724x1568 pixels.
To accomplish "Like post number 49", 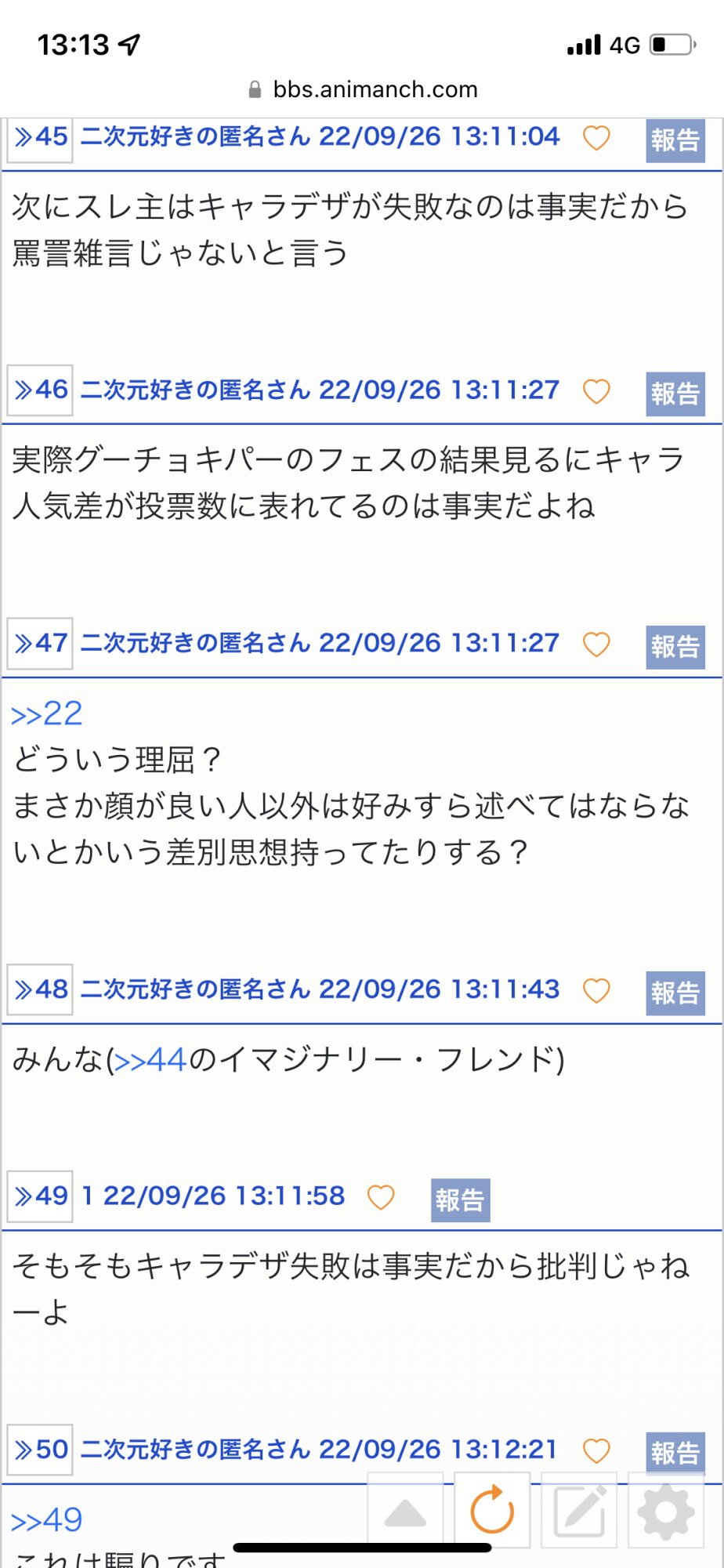I will [381, 1197].
